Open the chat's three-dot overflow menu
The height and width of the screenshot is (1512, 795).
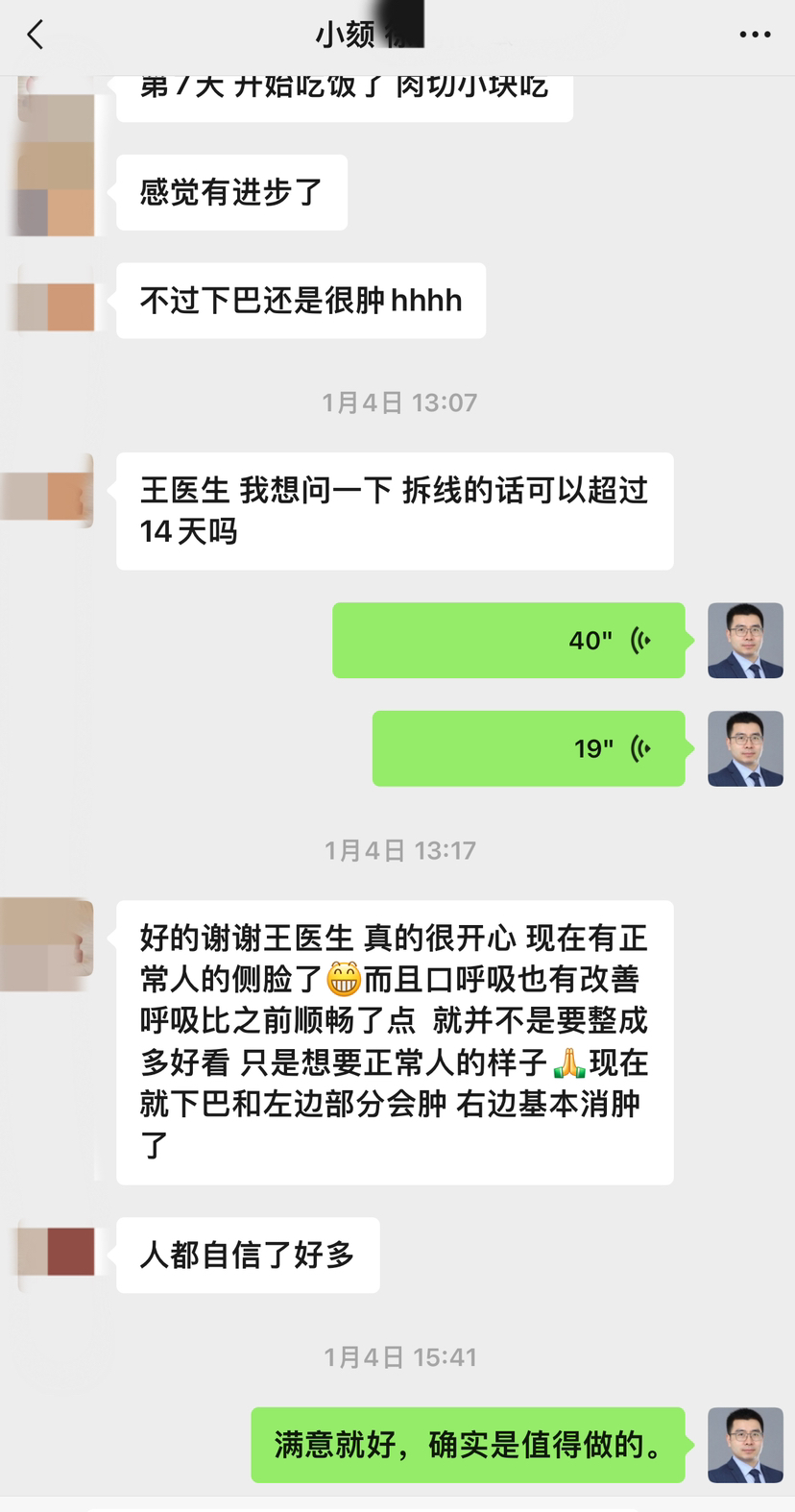(x=755, y=36)
